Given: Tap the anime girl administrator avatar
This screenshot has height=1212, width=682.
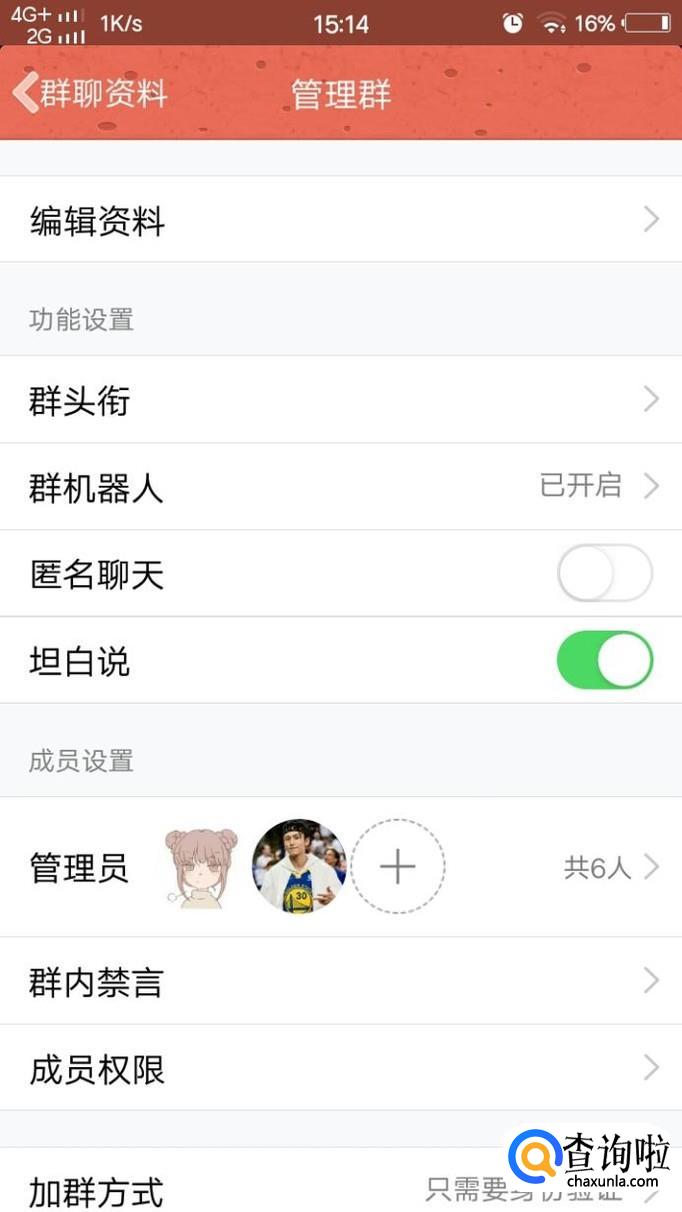Looking at the screenshot, I should pyautogui.click(x=203, y=866).
